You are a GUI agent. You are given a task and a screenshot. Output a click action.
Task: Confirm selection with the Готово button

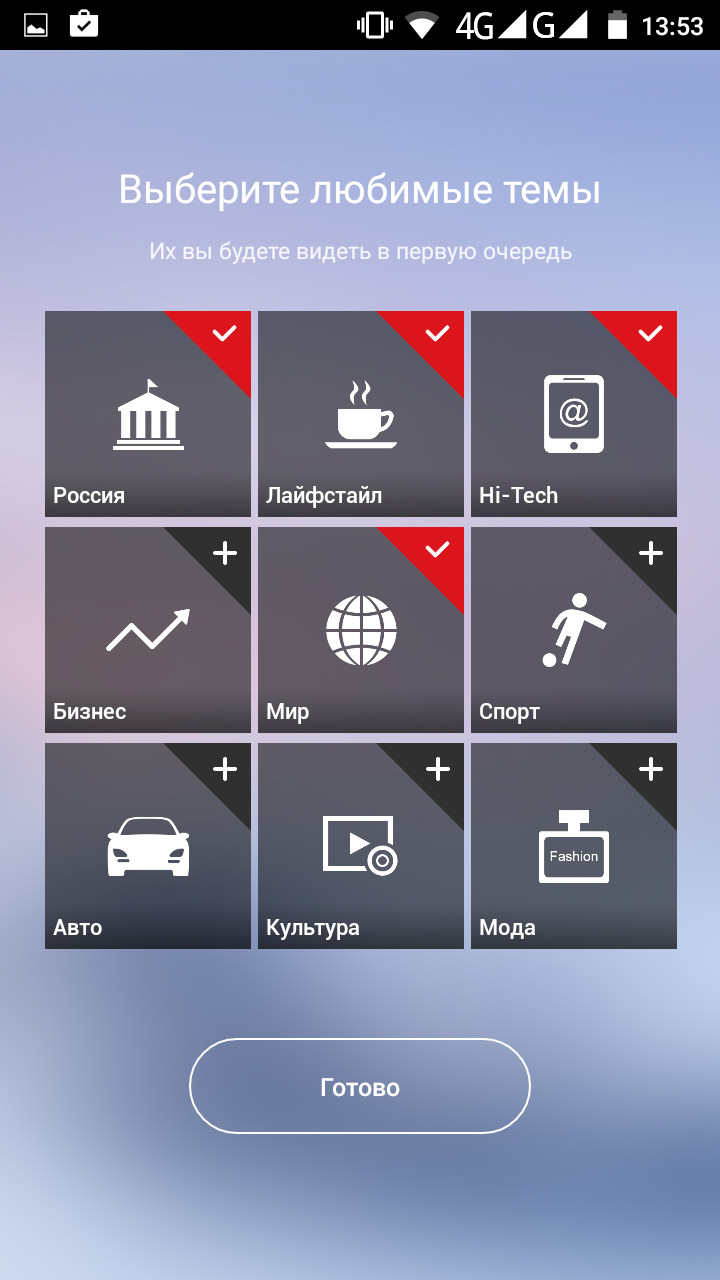(x=360, y=1086)
